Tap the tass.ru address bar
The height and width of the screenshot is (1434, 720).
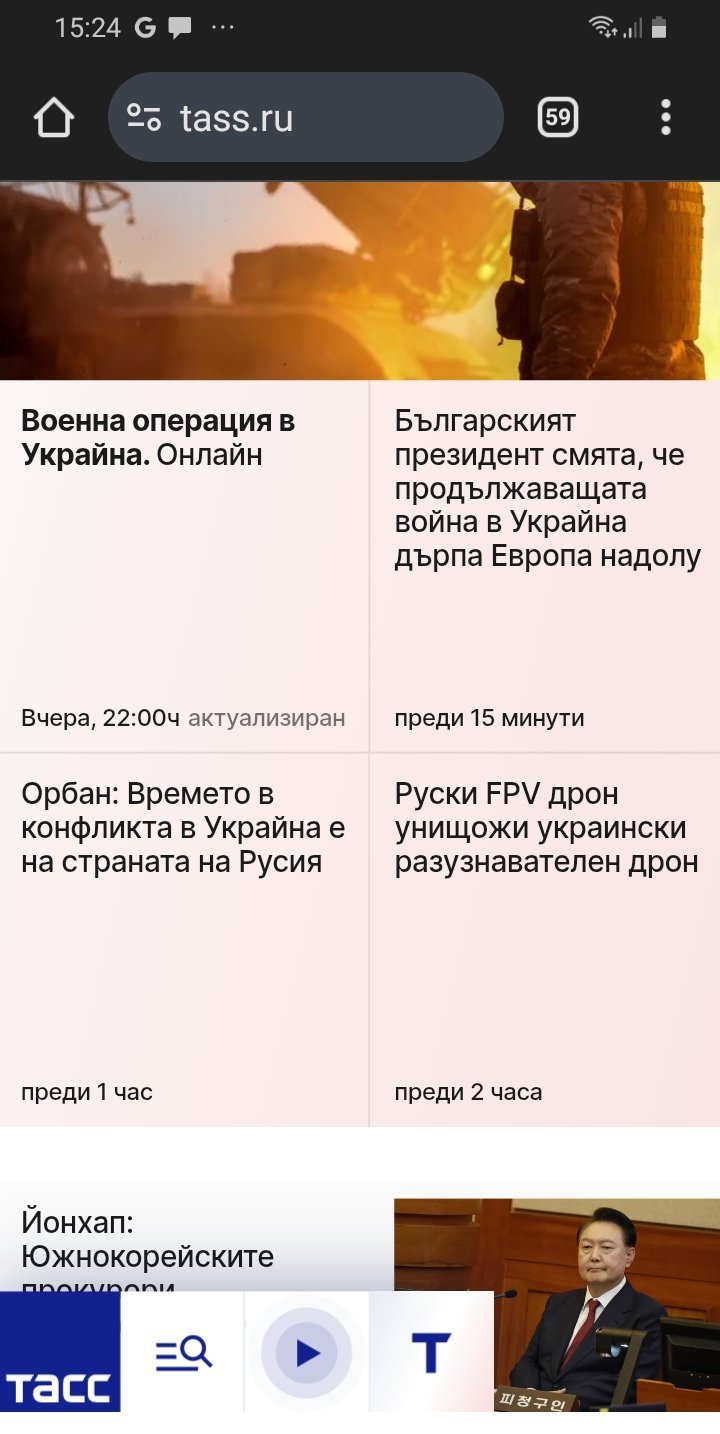coord(305,118)
